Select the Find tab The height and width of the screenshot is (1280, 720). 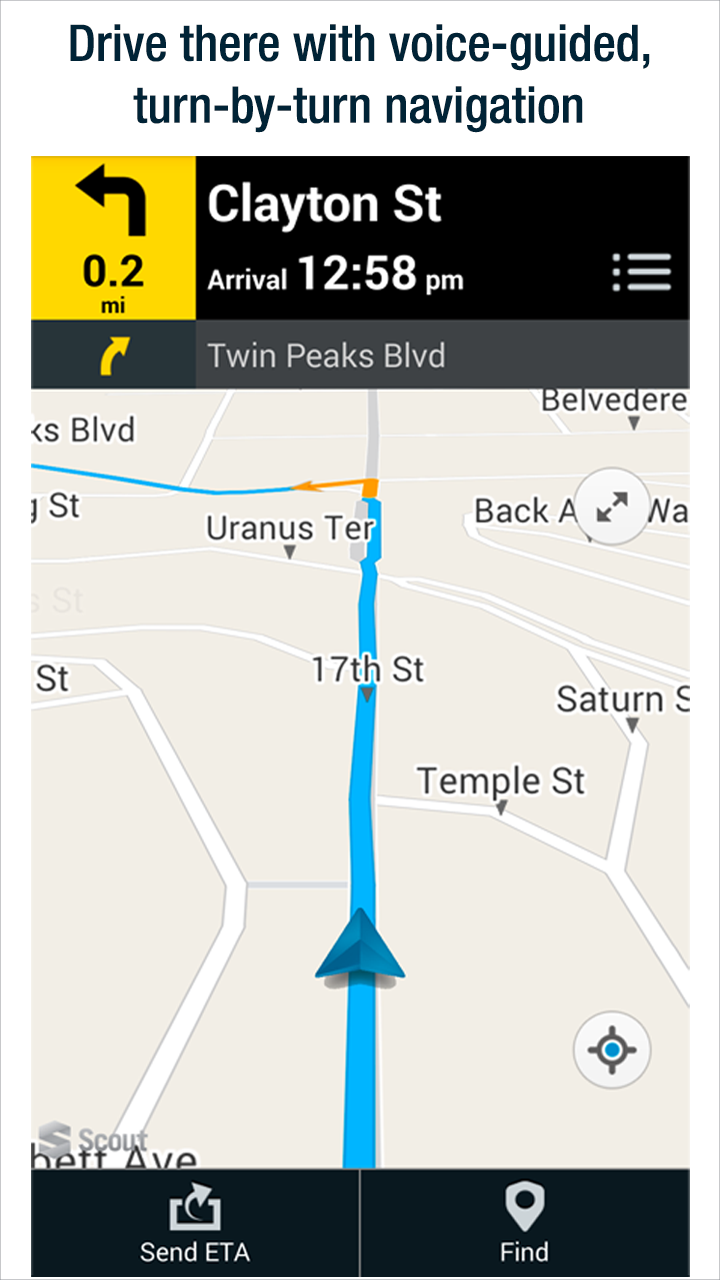coord(524,1224)
